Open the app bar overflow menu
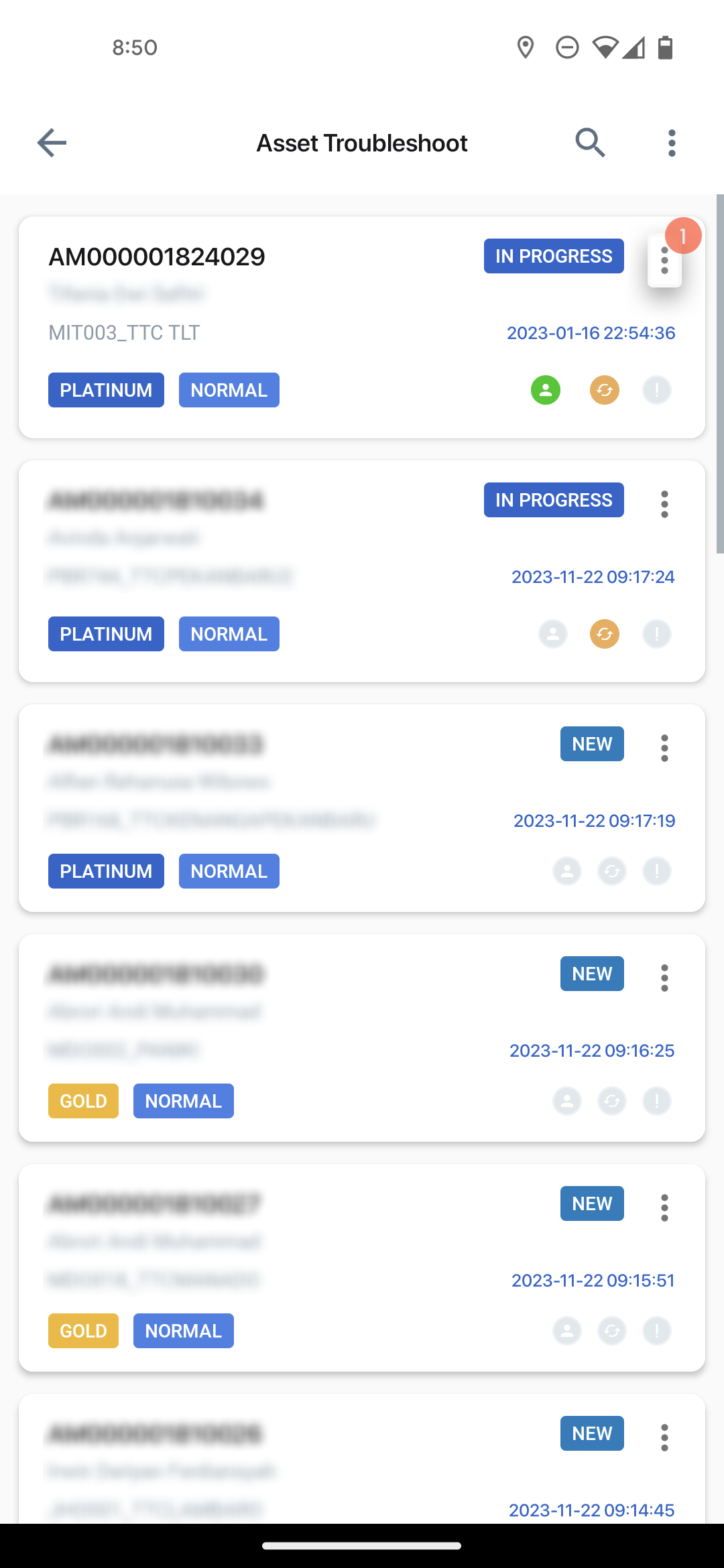The height and width of the screenshot is (1568, 724). coord(672,143)
